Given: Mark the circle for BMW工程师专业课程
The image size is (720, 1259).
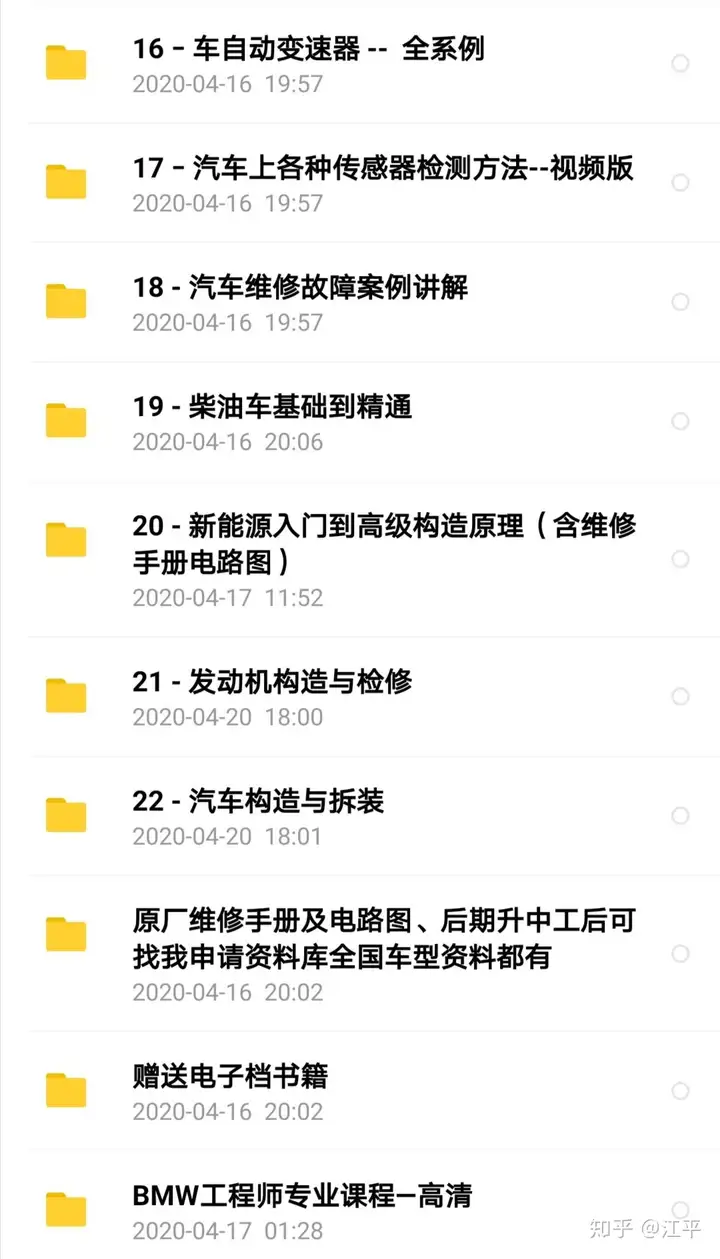Looking at the screenshot, I should [680, 1210].
